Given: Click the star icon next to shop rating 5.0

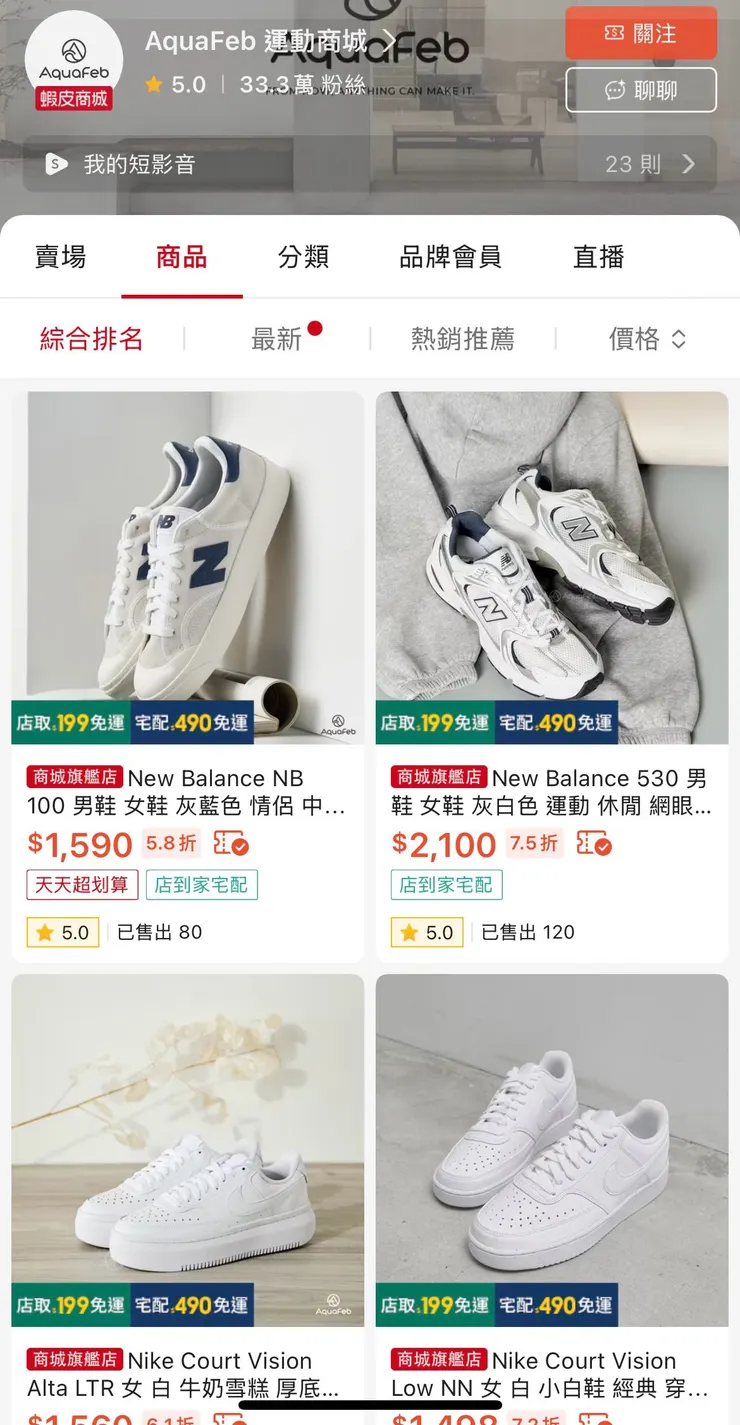Looking at the screenshot, I should click(154, 85).
